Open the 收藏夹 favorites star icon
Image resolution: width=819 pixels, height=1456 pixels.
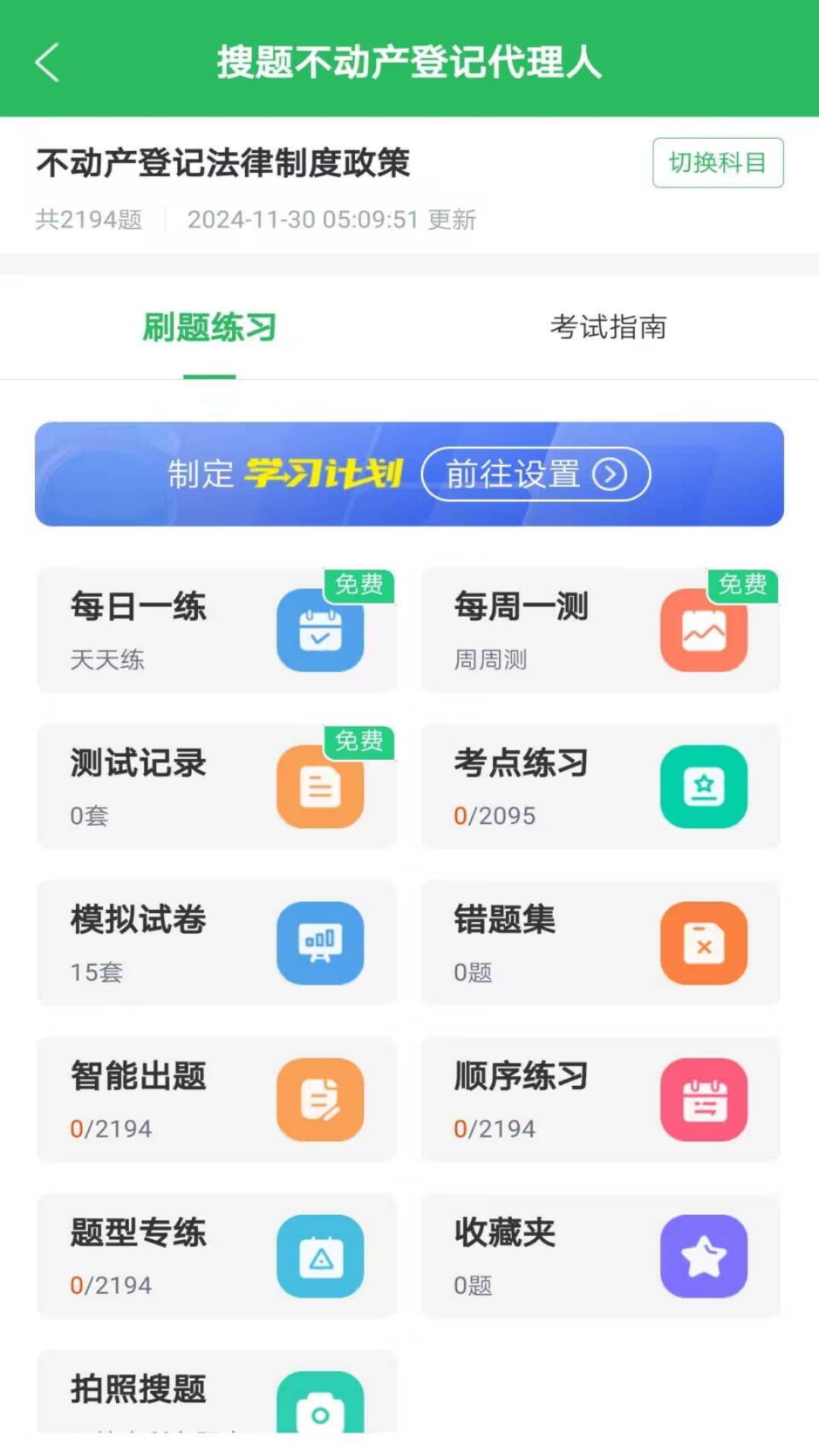[x=704, y=1255]
